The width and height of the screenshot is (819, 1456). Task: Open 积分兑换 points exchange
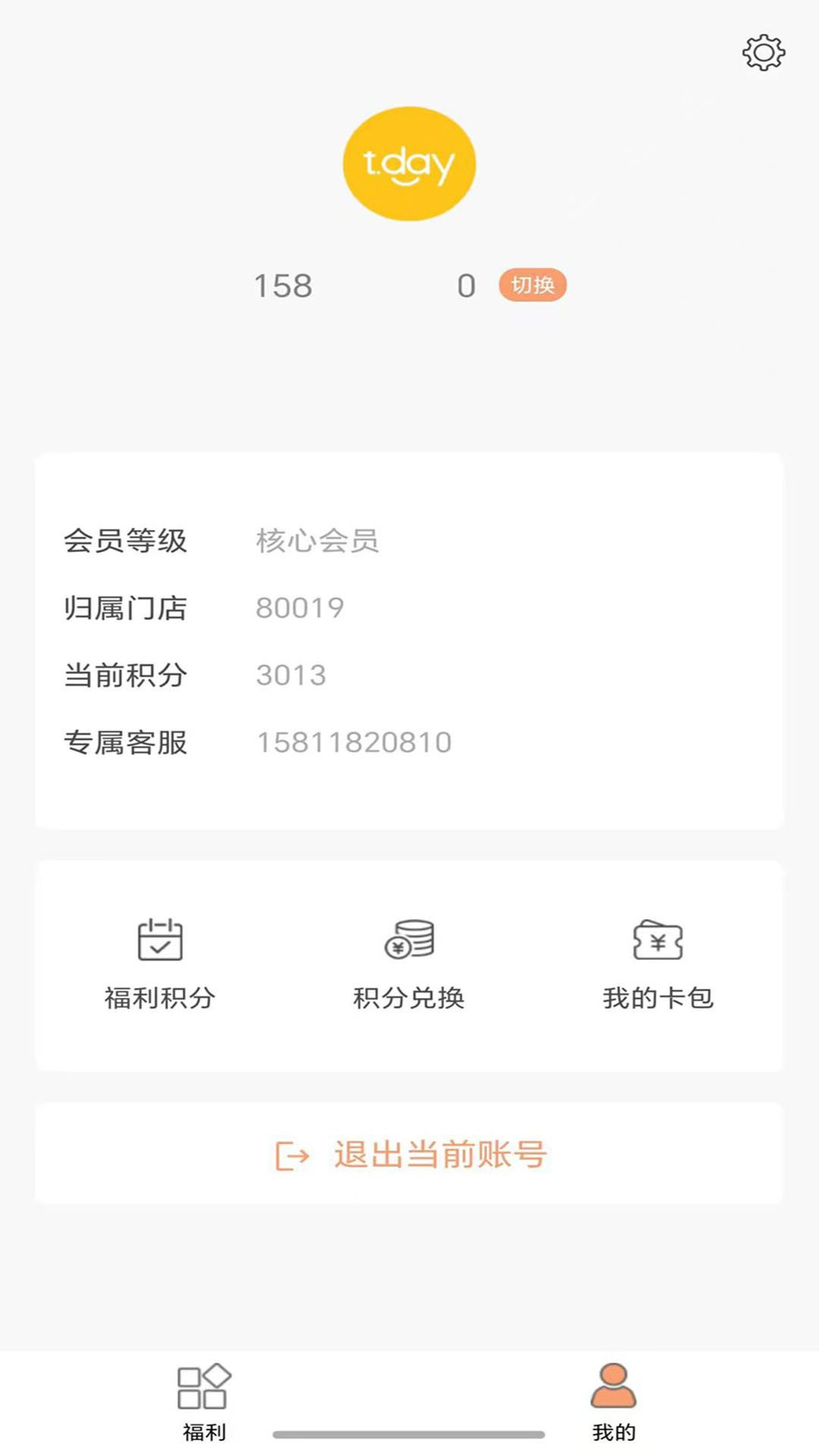(x=409, y=965)
